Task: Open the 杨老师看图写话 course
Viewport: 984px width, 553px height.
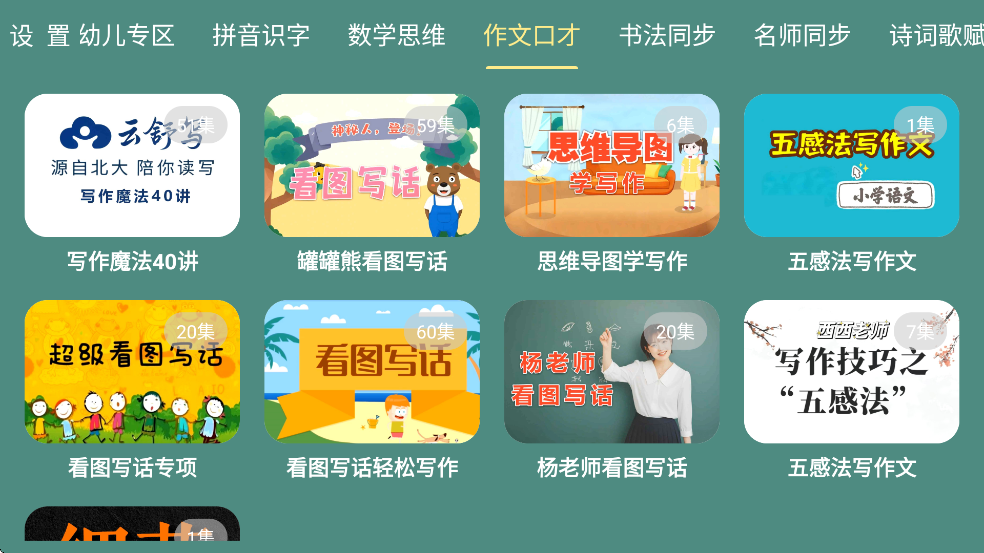Action: tap(612, 372)
